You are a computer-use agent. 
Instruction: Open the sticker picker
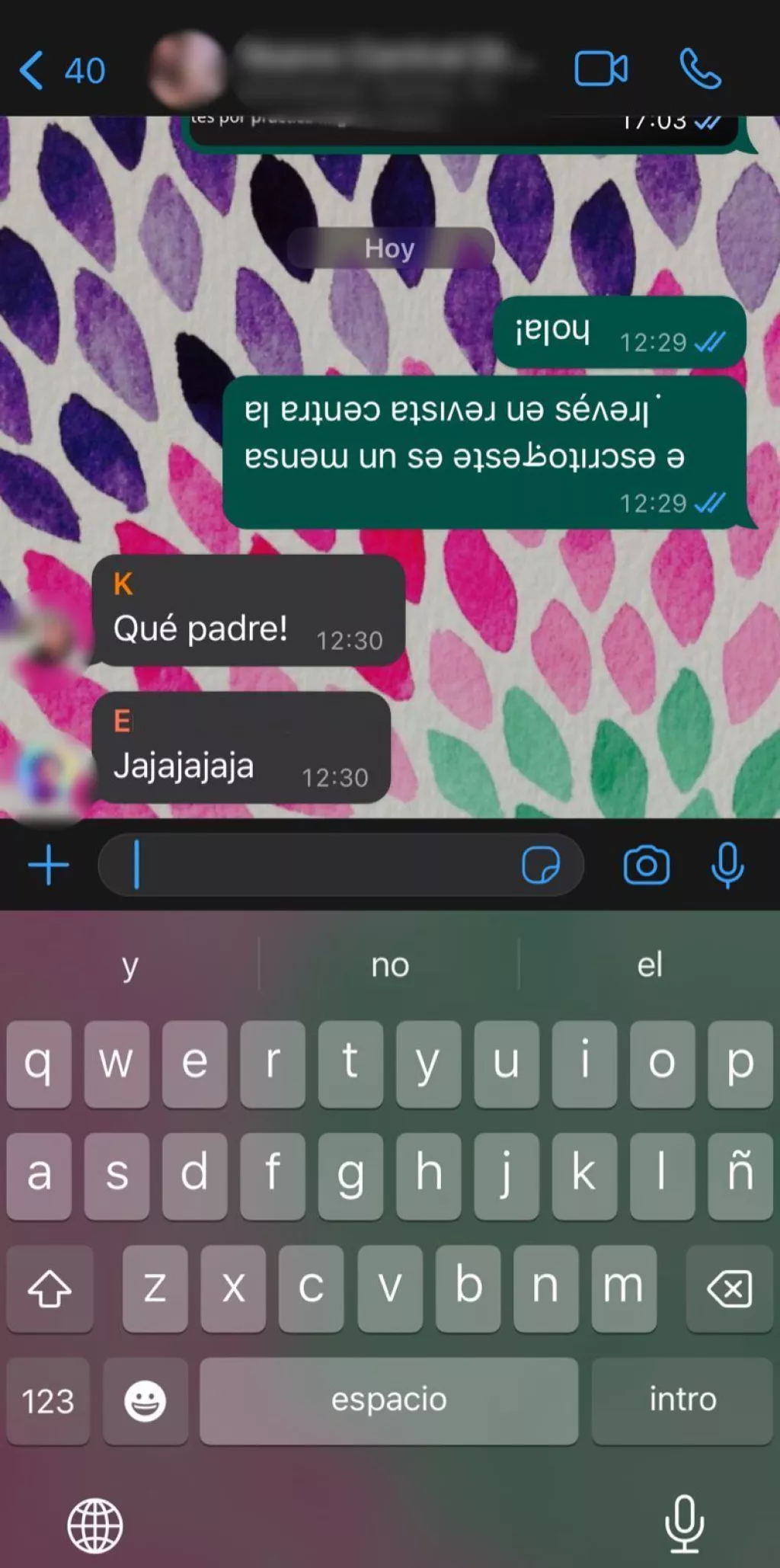pyautogui.click(x=541, y=866)
